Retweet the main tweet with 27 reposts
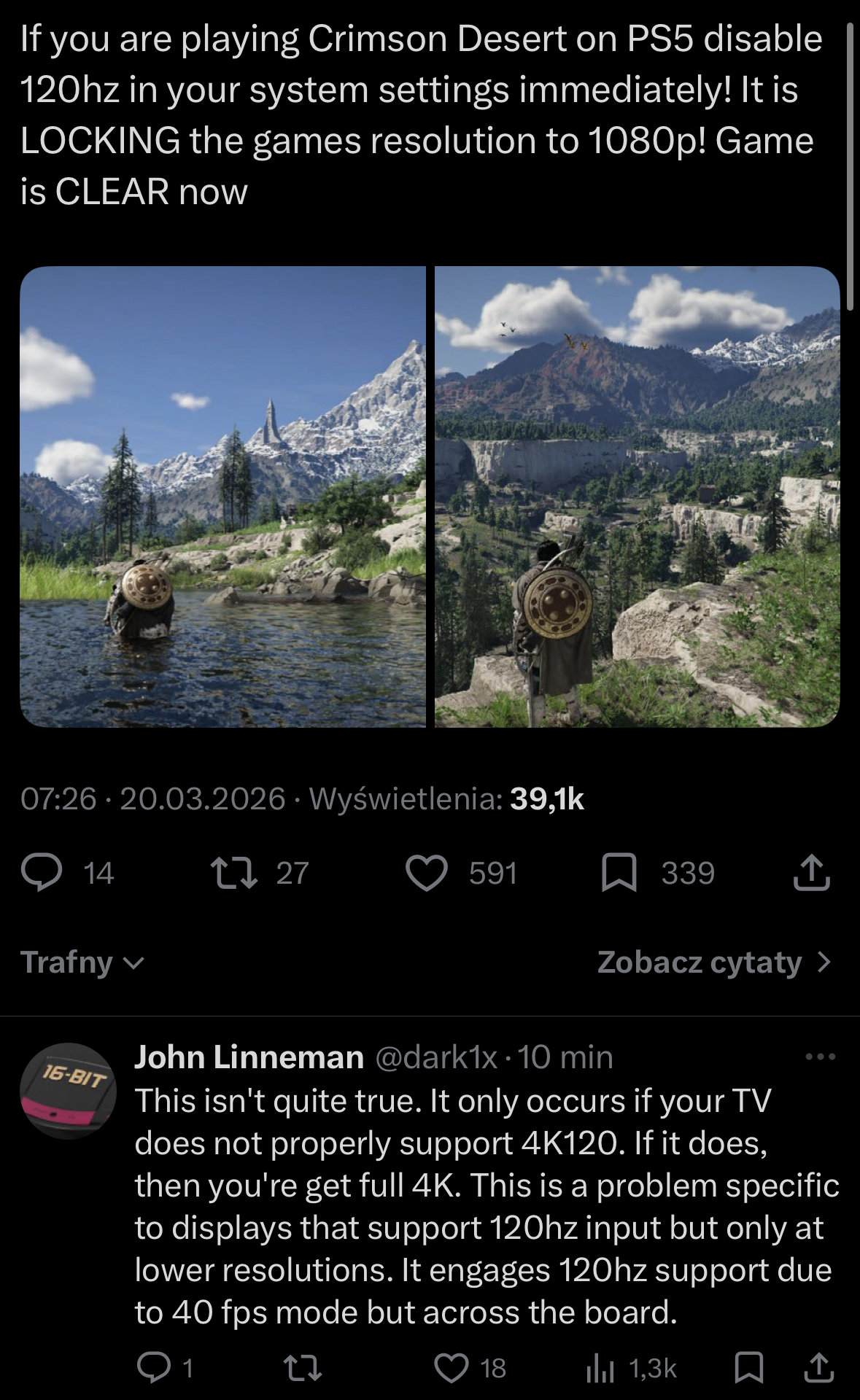 point(233,873)
